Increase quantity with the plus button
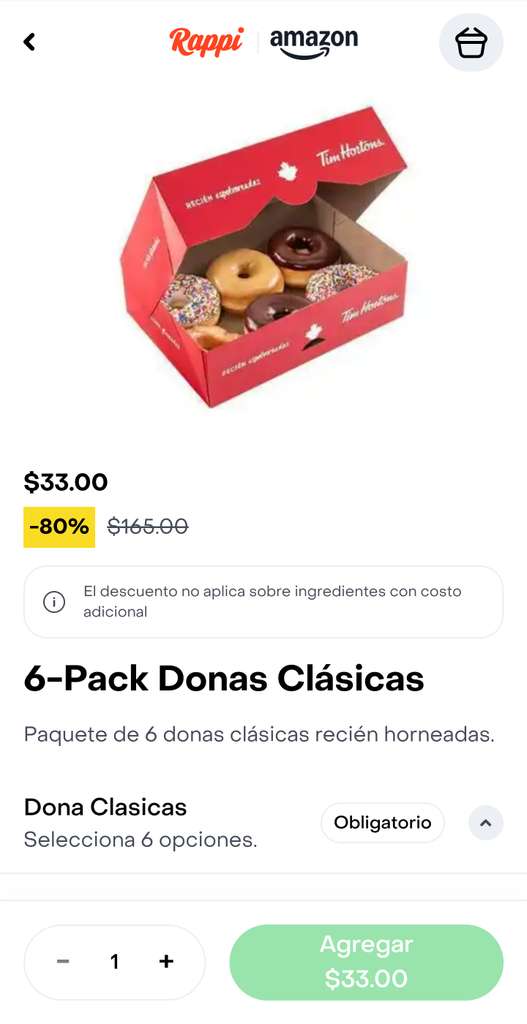The image size is (527, 1024). pyautogui.click(x=167, y=961)
